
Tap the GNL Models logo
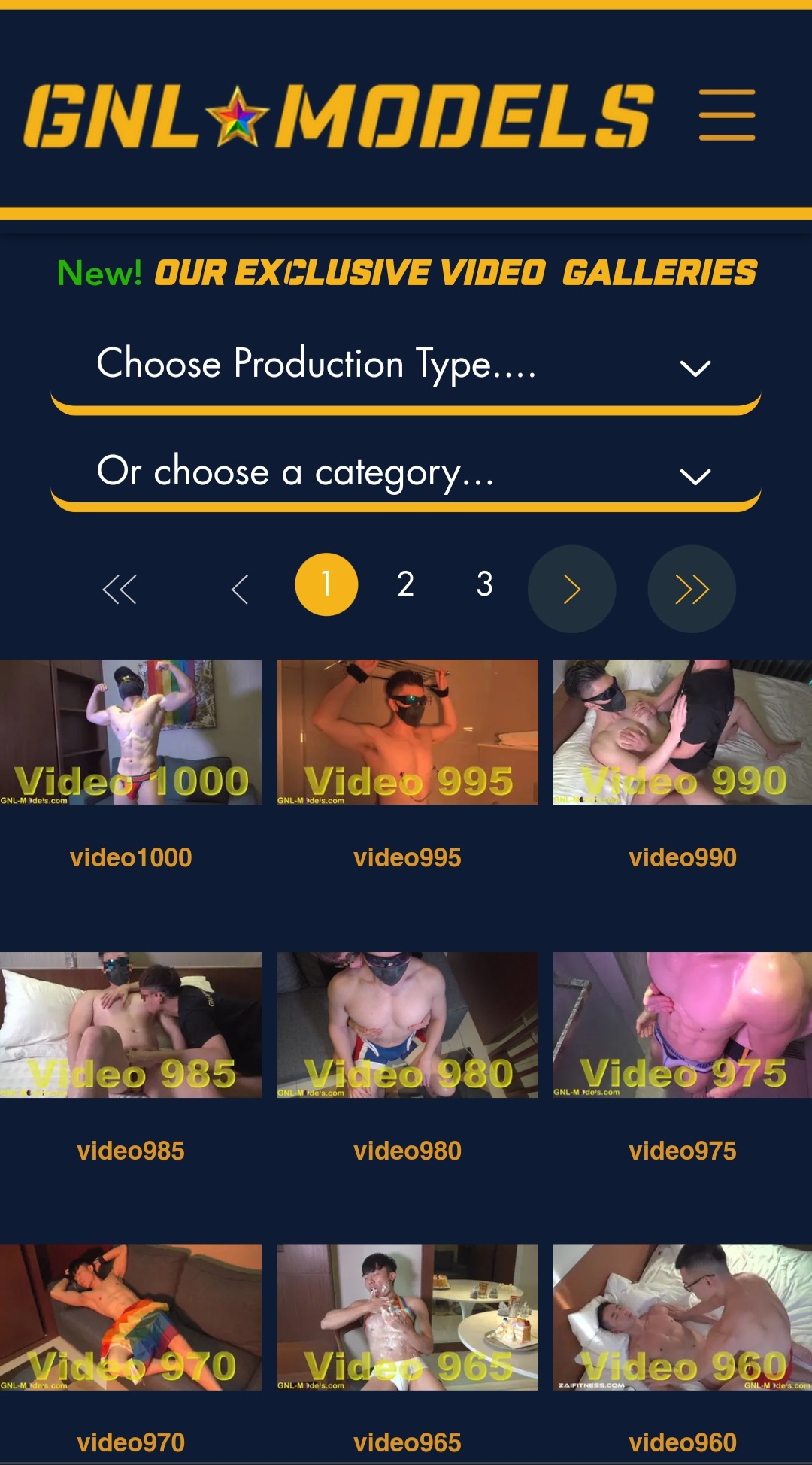tap(338, 116)
